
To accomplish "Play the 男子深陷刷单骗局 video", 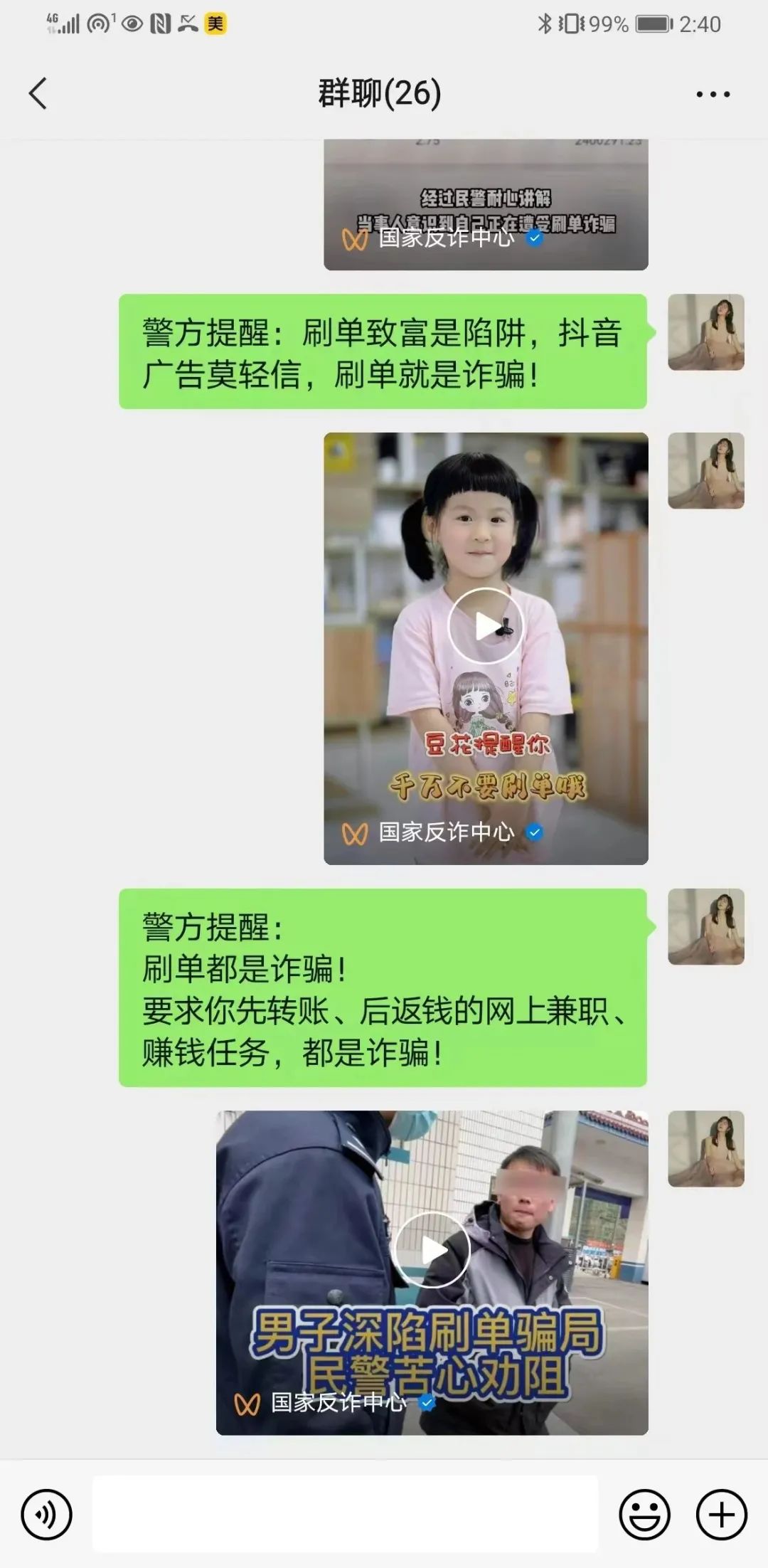I will point(432,1249).
